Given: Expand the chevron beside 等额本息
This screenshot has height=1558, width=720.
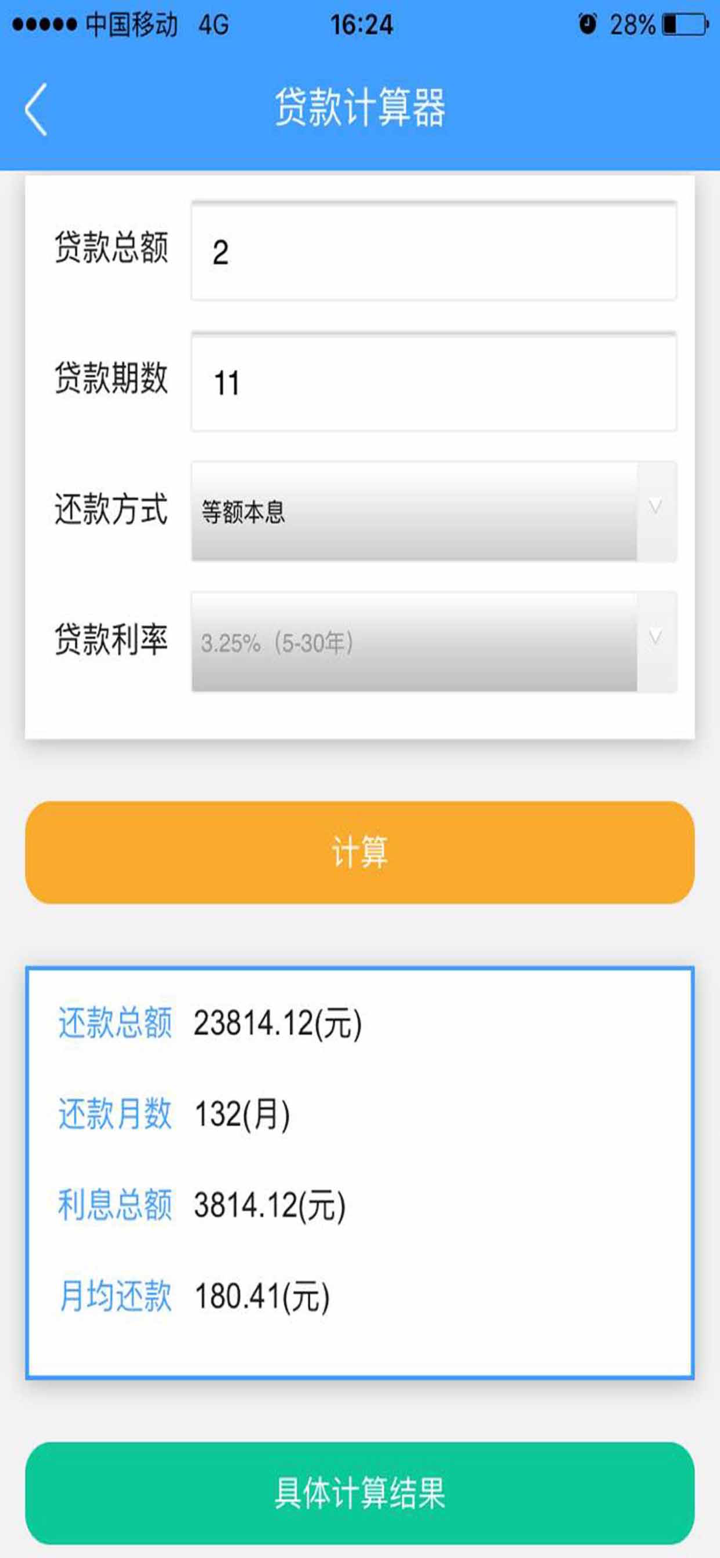Looking at the screenshot, I should coord(655,506).
